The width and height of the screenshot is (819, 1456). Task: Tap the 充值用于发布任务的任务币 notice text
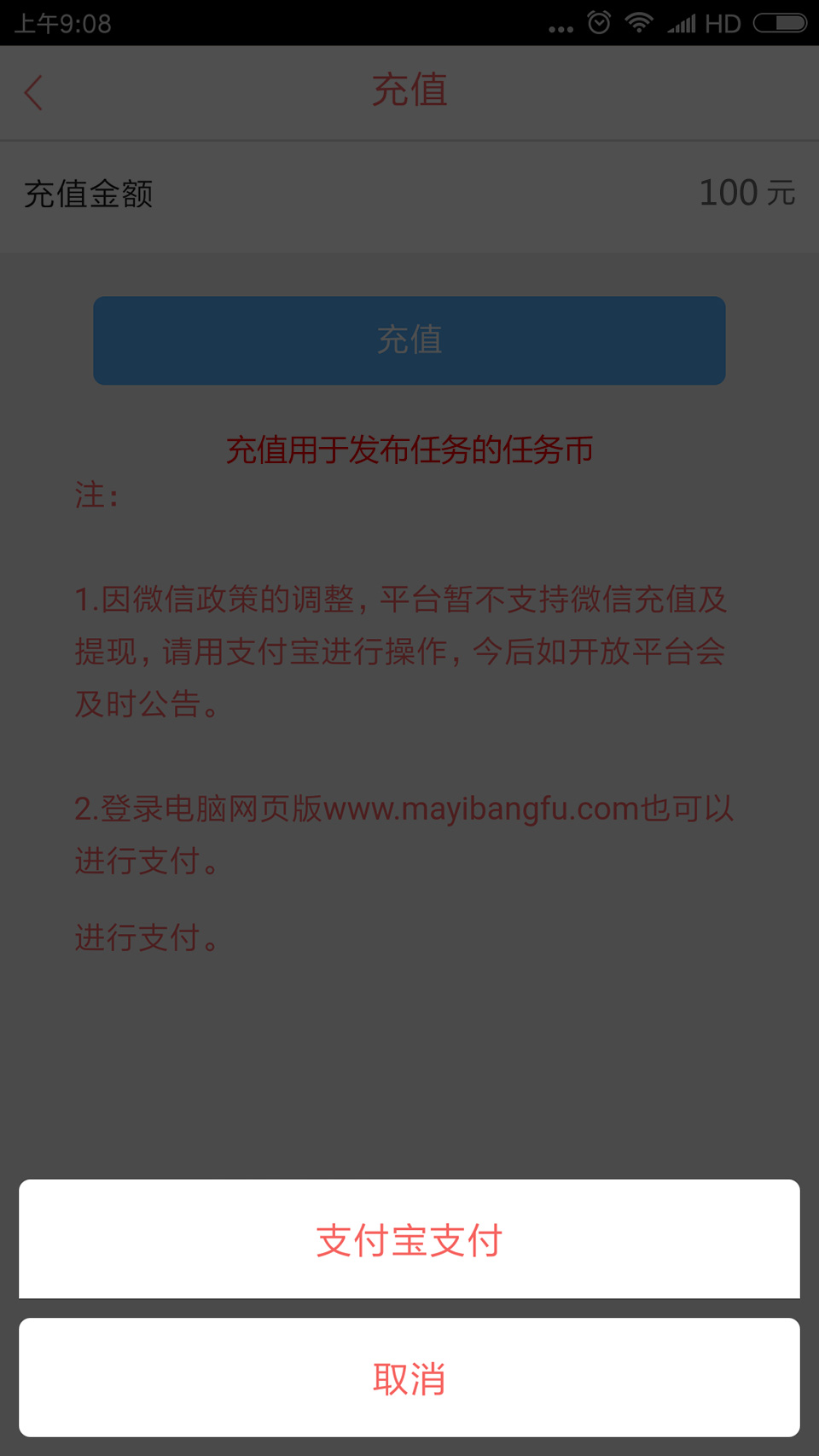409,450
